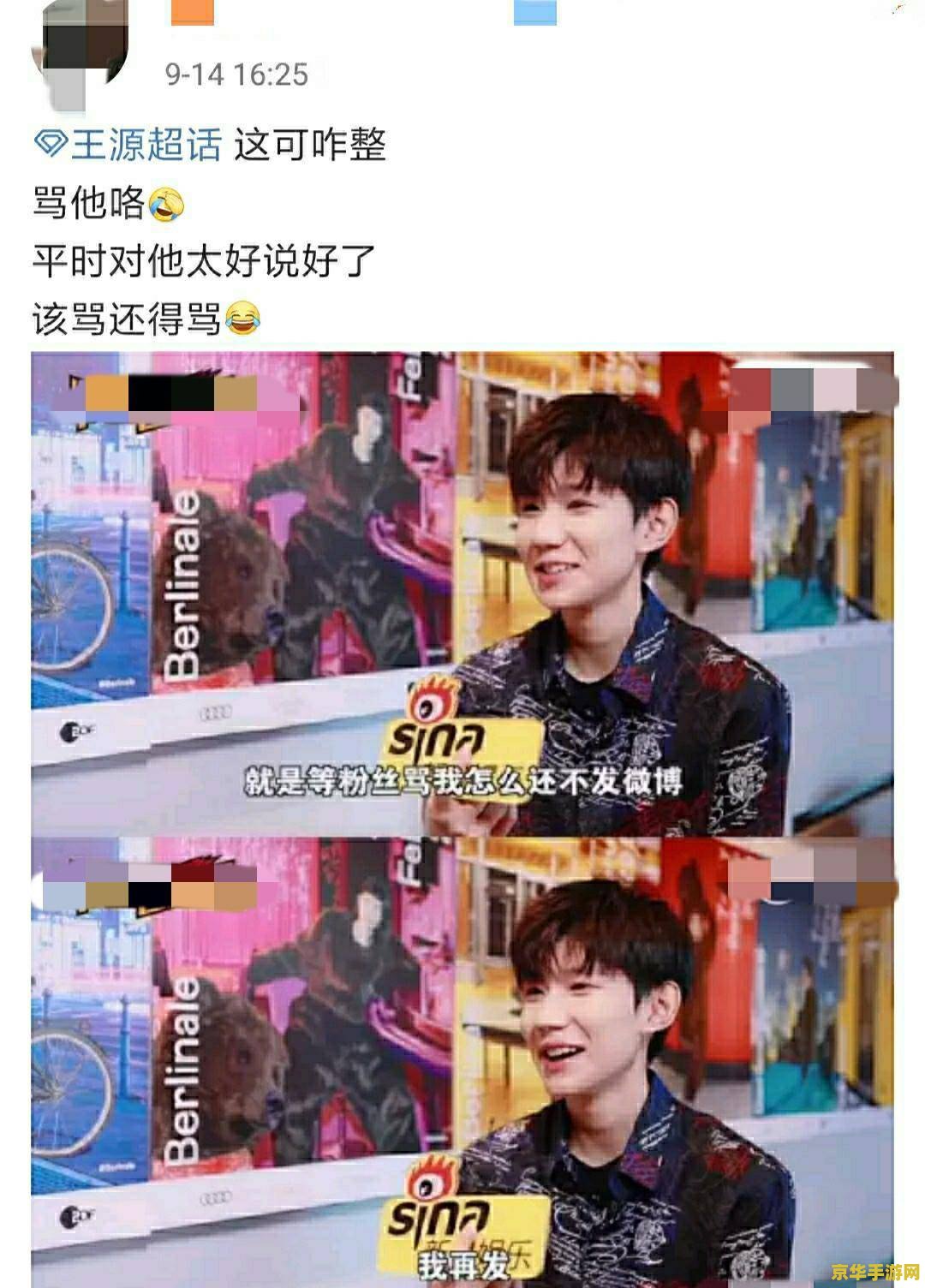The height and width of the screenshot is (1288, 925).
Task: Open the 王源超话 super topic link
Action: tap(128, 144)
